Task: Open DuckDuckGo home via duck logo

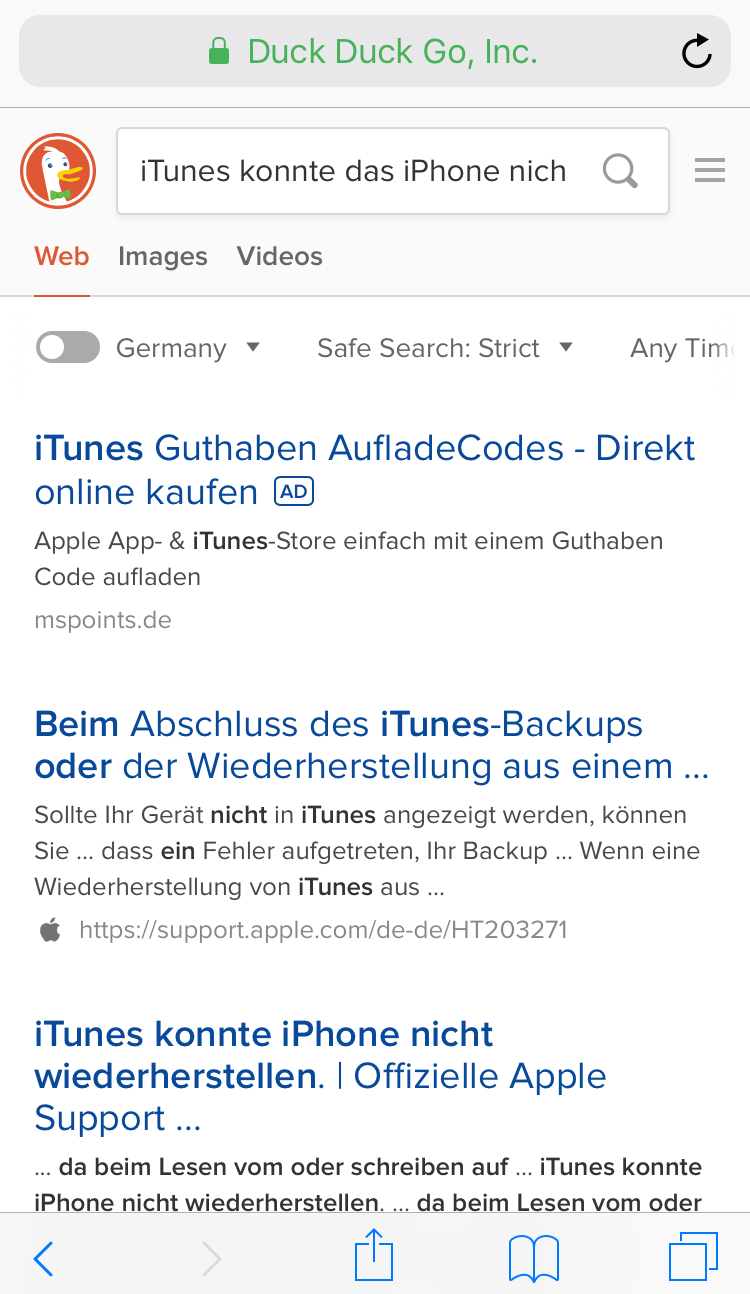Action: pos(58,172)
